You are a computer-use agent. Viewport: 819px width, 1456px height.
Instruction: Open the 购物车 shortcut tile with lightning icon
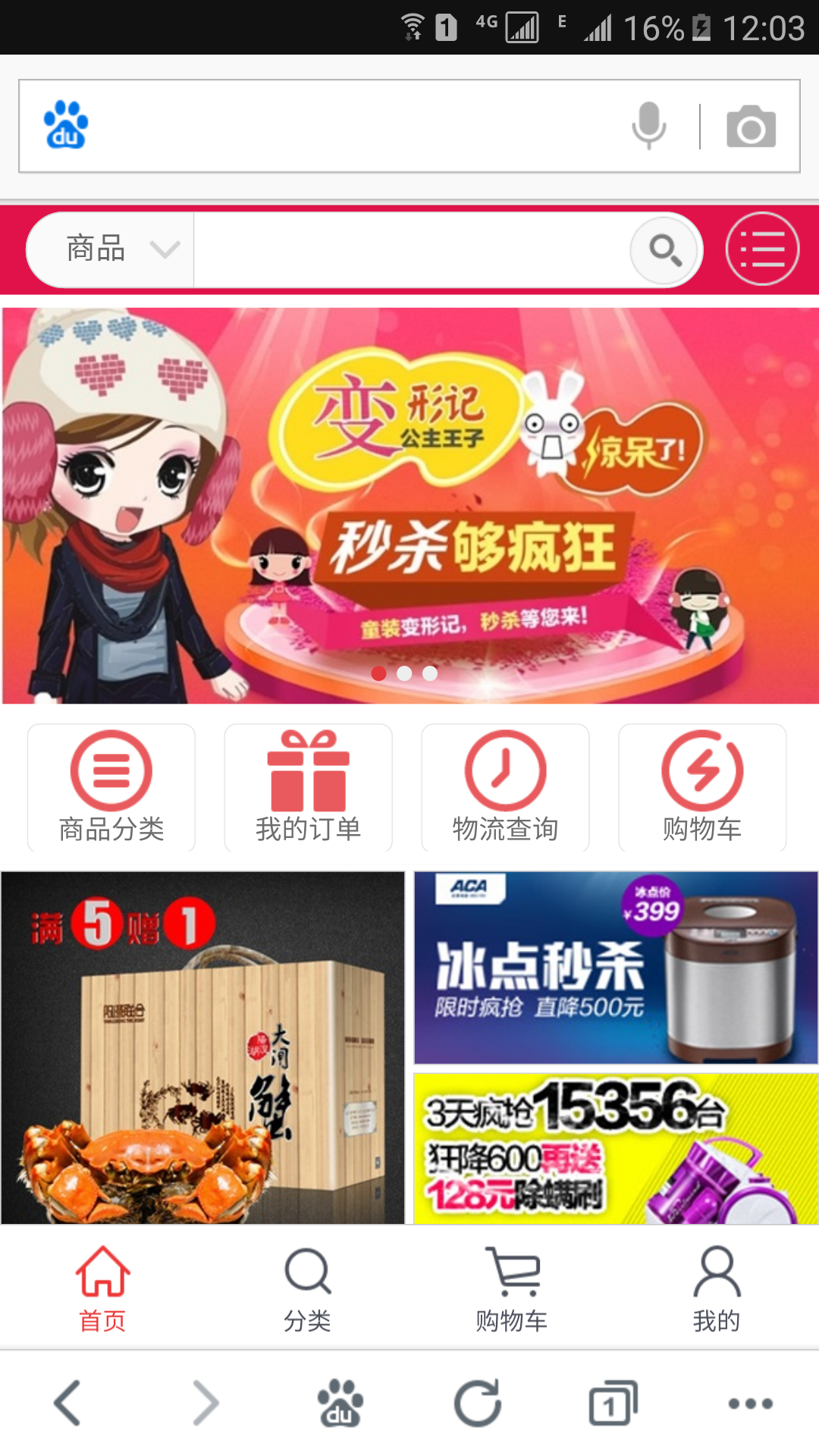702,787
